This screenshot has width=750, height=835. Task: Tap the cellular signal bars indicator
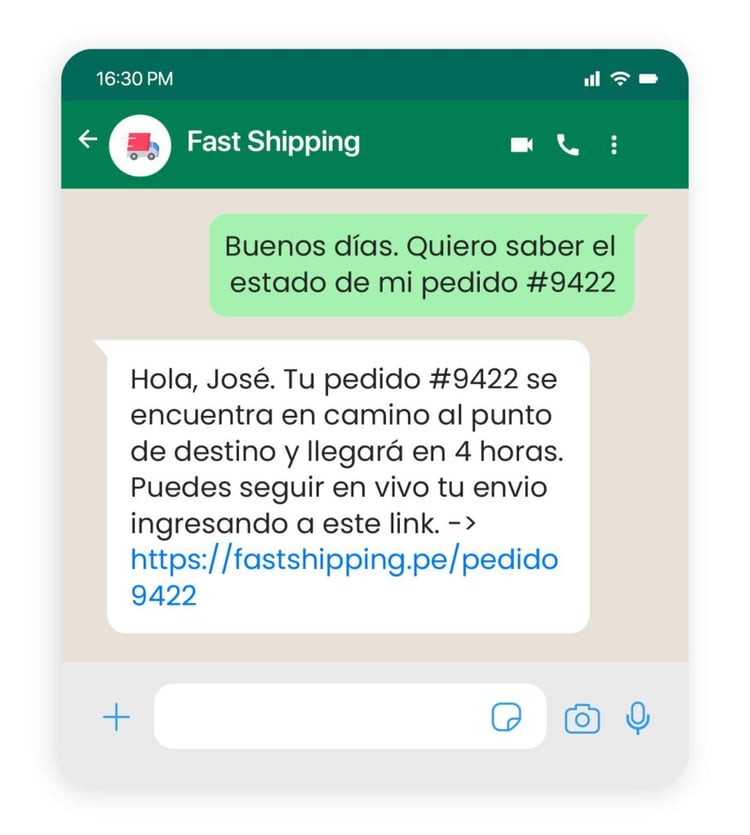coord(592,77)
